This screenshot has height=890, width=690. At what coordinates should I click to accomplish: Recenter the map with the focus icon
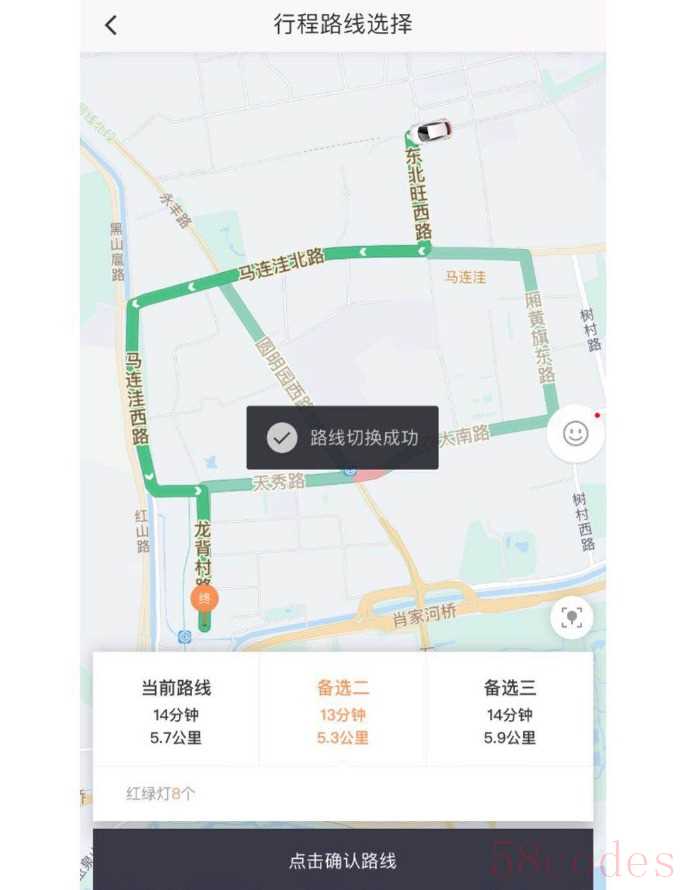571,617
